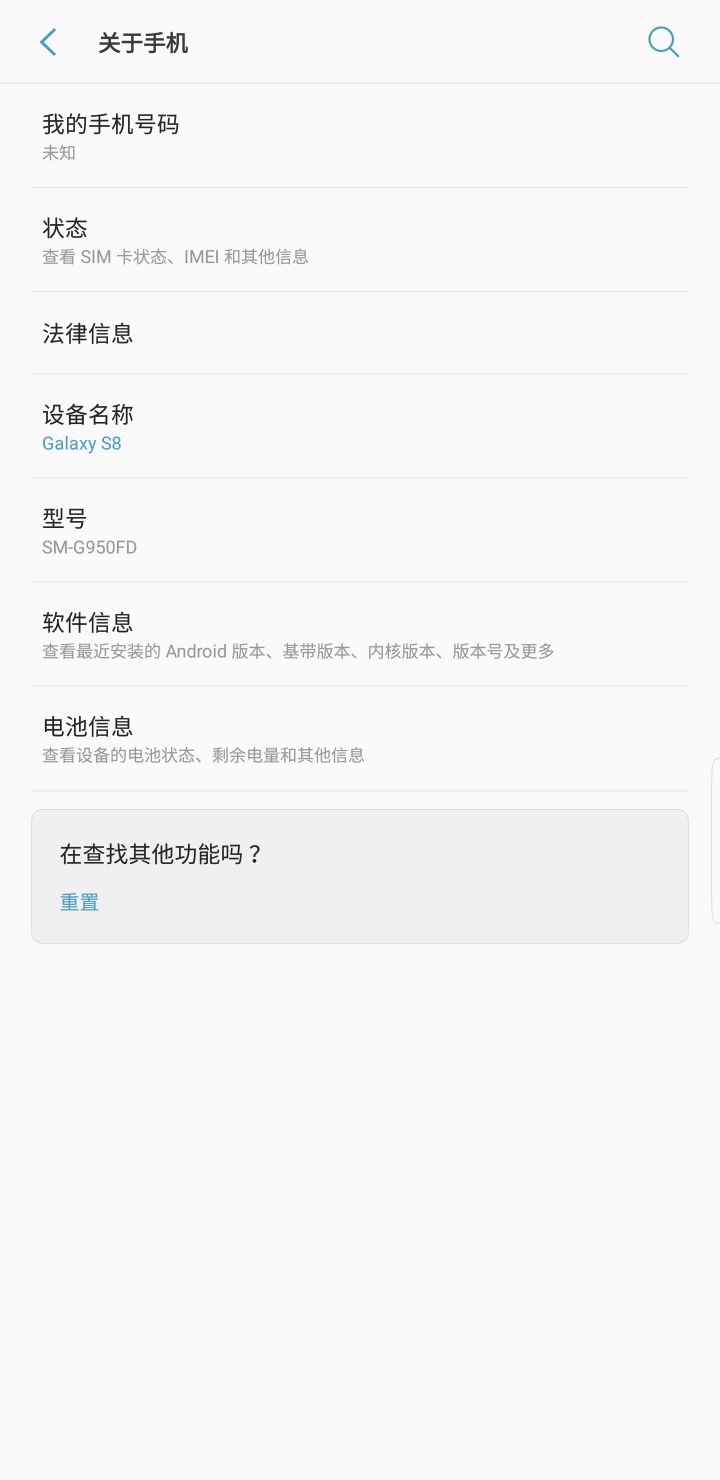Screen dimensions: 720x1480
Task: Open the search magnifier icon
Action: 664,42
